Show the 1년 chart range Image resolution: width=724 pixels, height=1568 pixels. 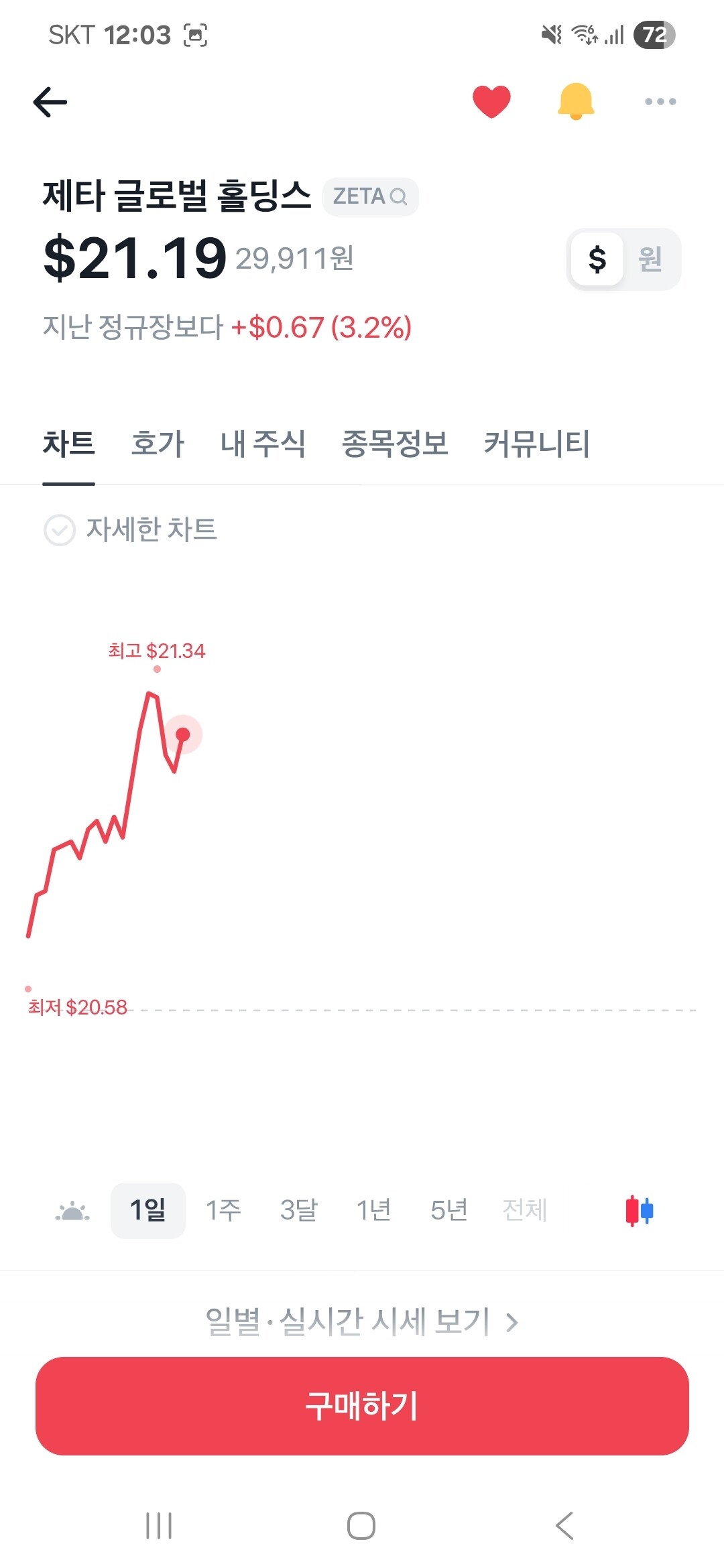373,1211
